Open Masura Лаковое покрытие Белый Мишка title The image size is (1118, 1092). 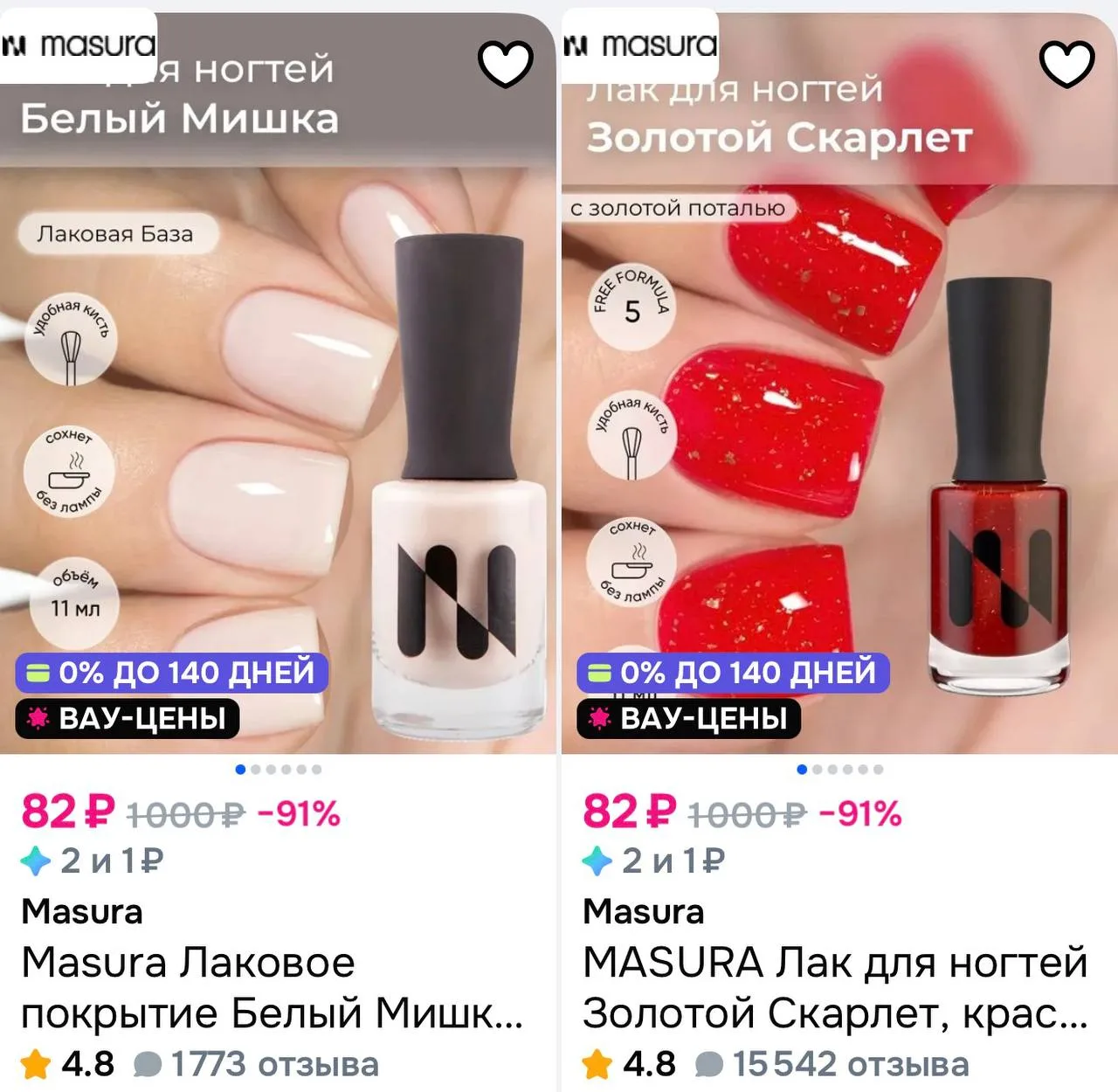click(x=273, y=988)
